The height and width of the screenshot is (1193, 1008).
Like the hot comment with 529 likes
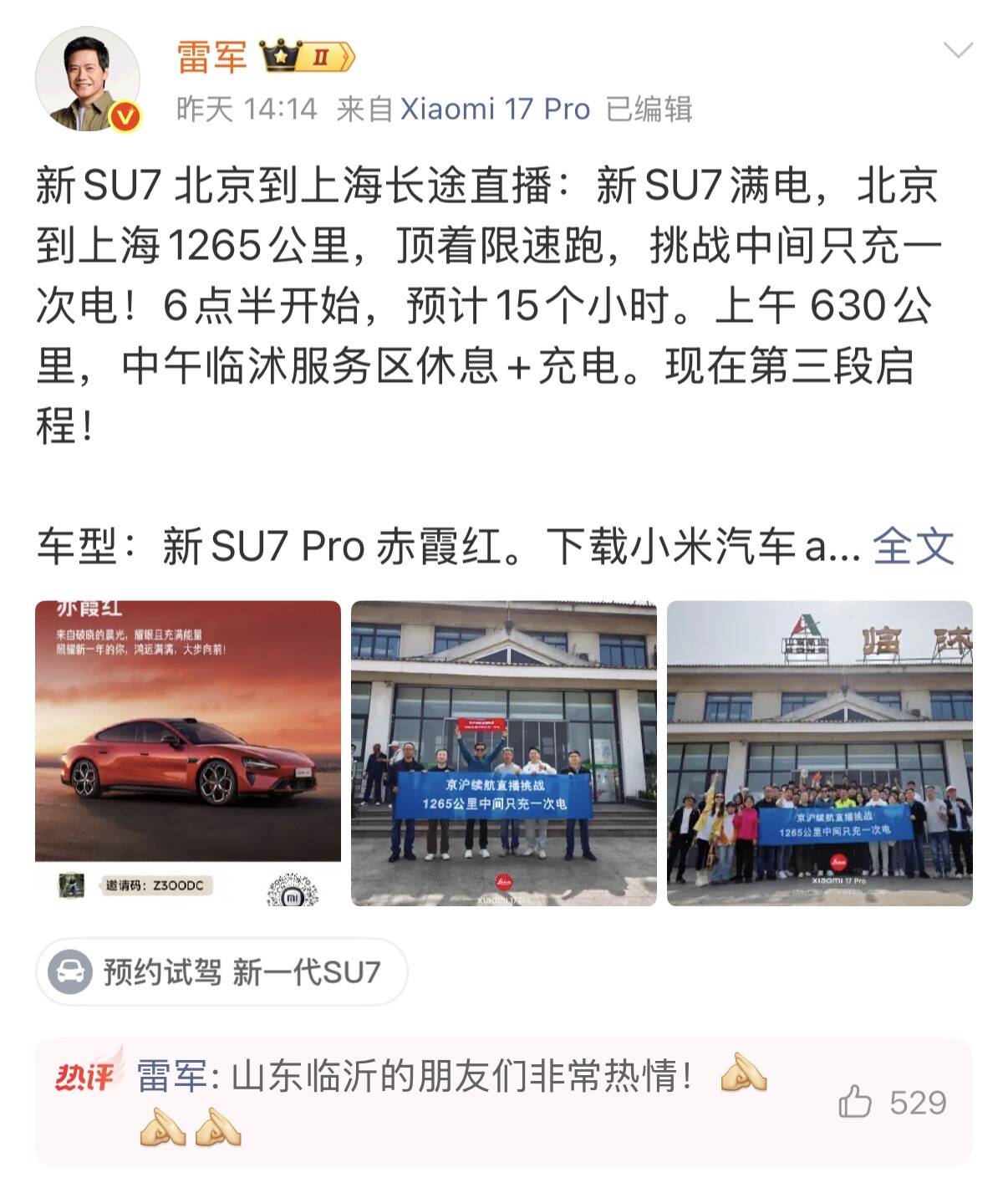point(892,1103)
